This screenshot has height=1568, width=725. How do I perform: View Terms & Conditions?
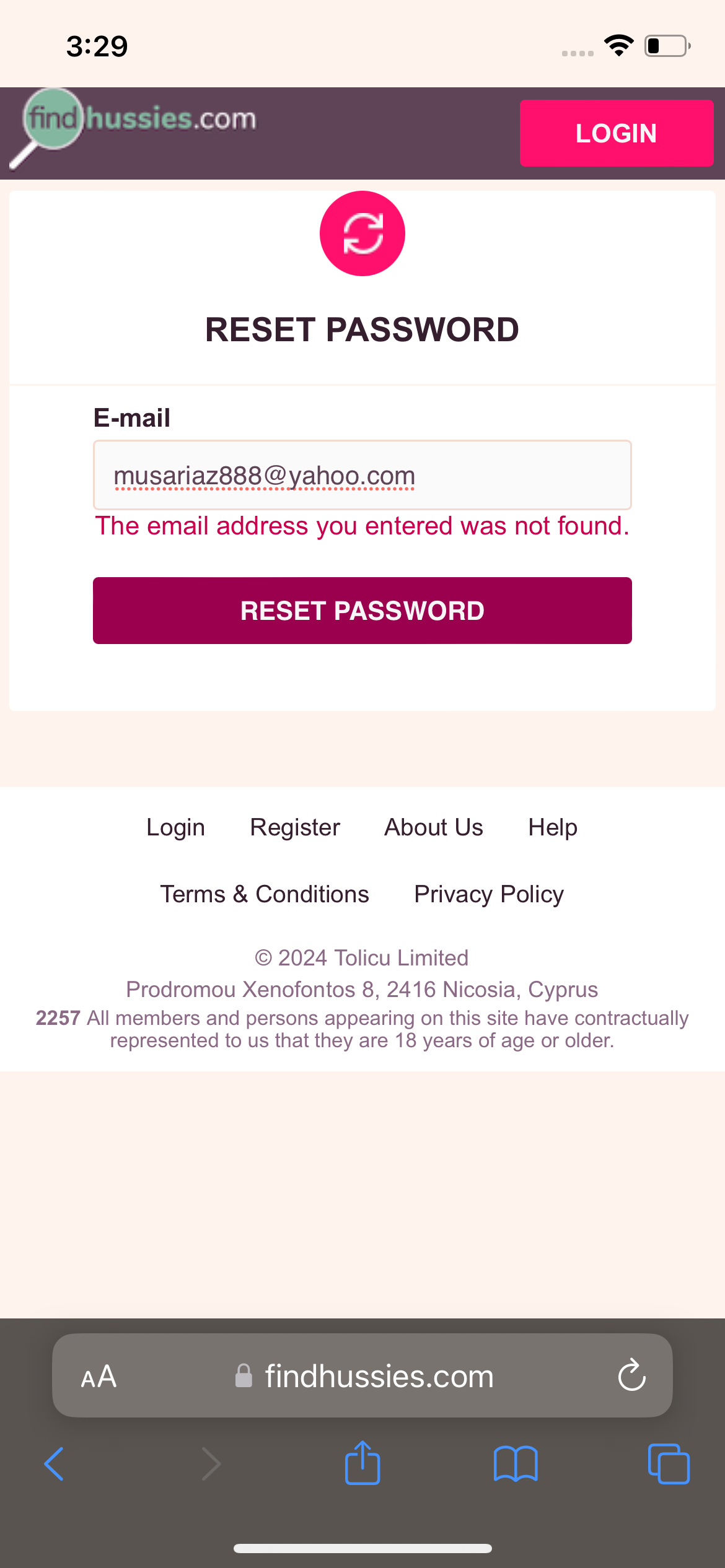(x=265, y=894)
